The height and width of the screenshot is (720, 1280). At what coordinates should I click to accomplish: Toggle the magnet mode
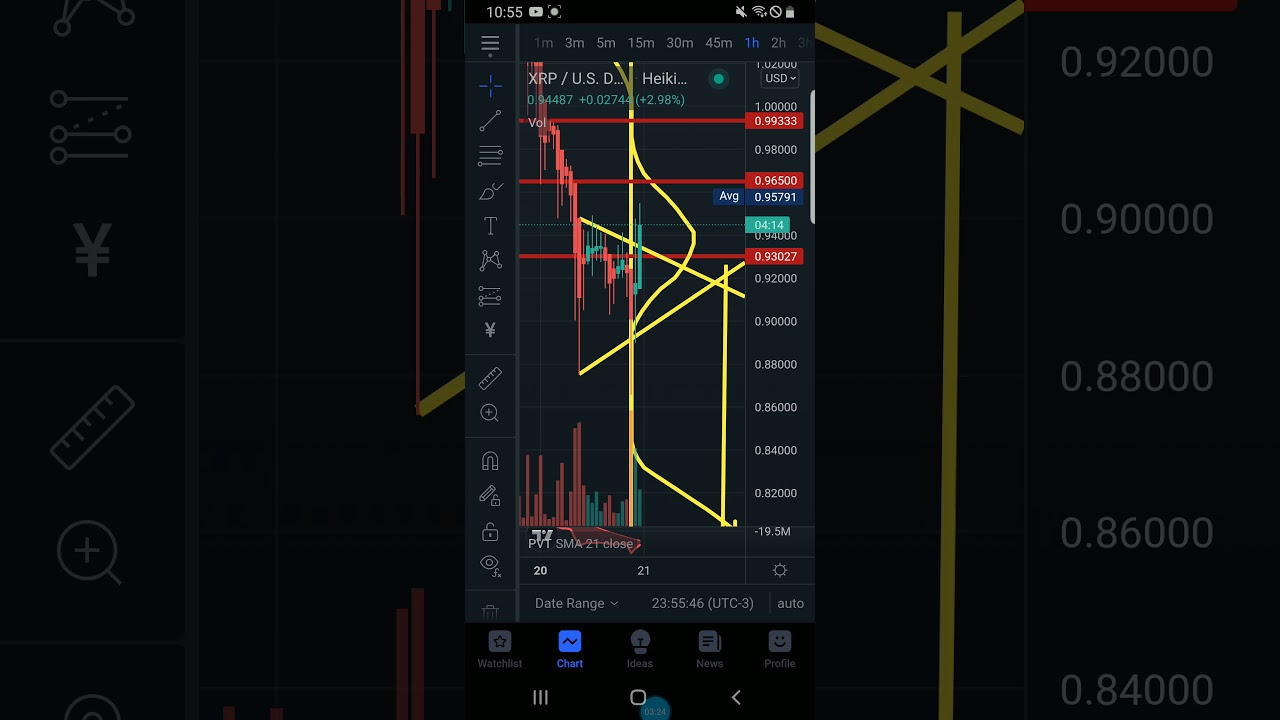490,461
